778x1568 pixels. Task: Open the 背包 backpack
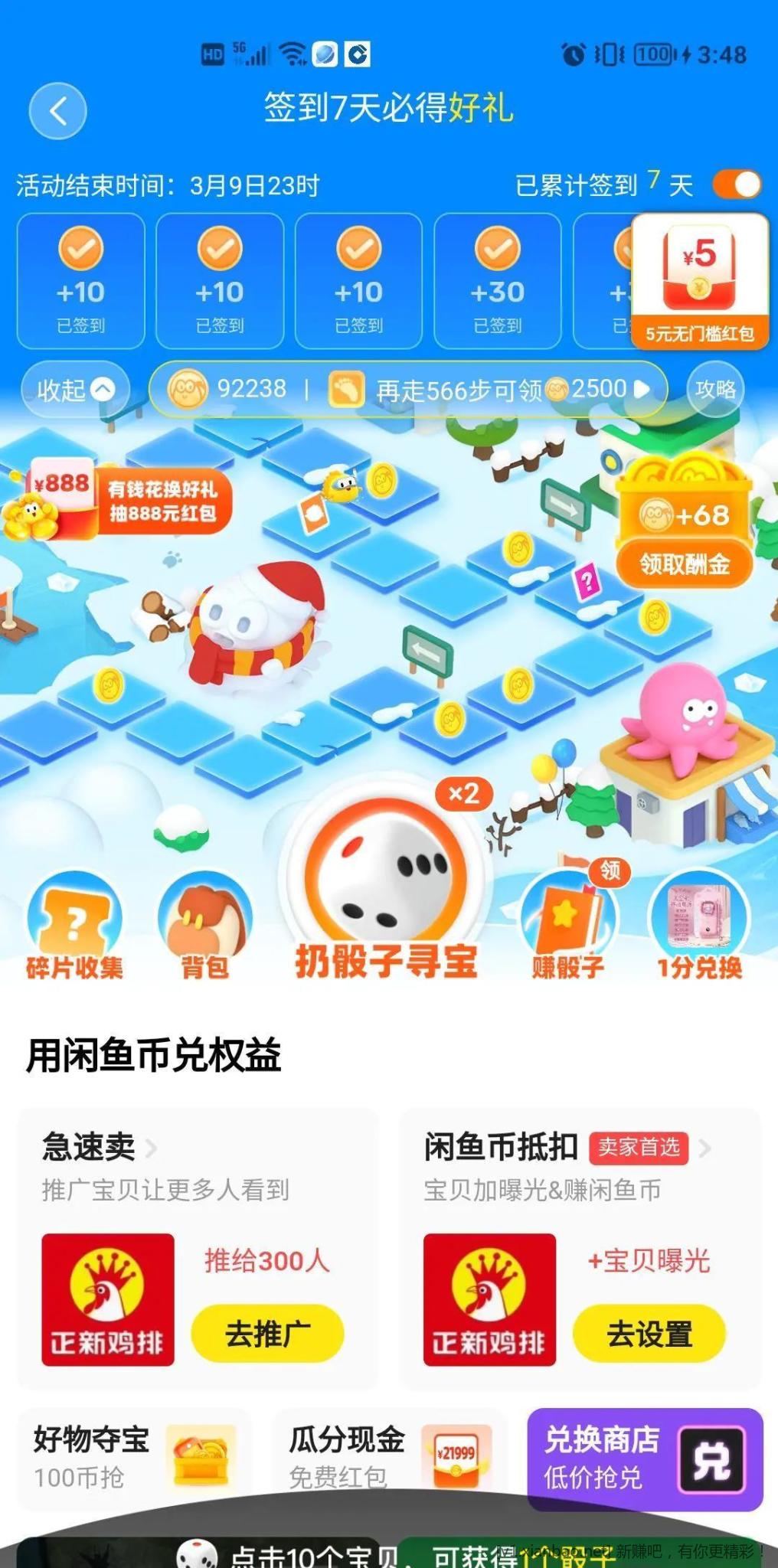(x=204, y=926)
